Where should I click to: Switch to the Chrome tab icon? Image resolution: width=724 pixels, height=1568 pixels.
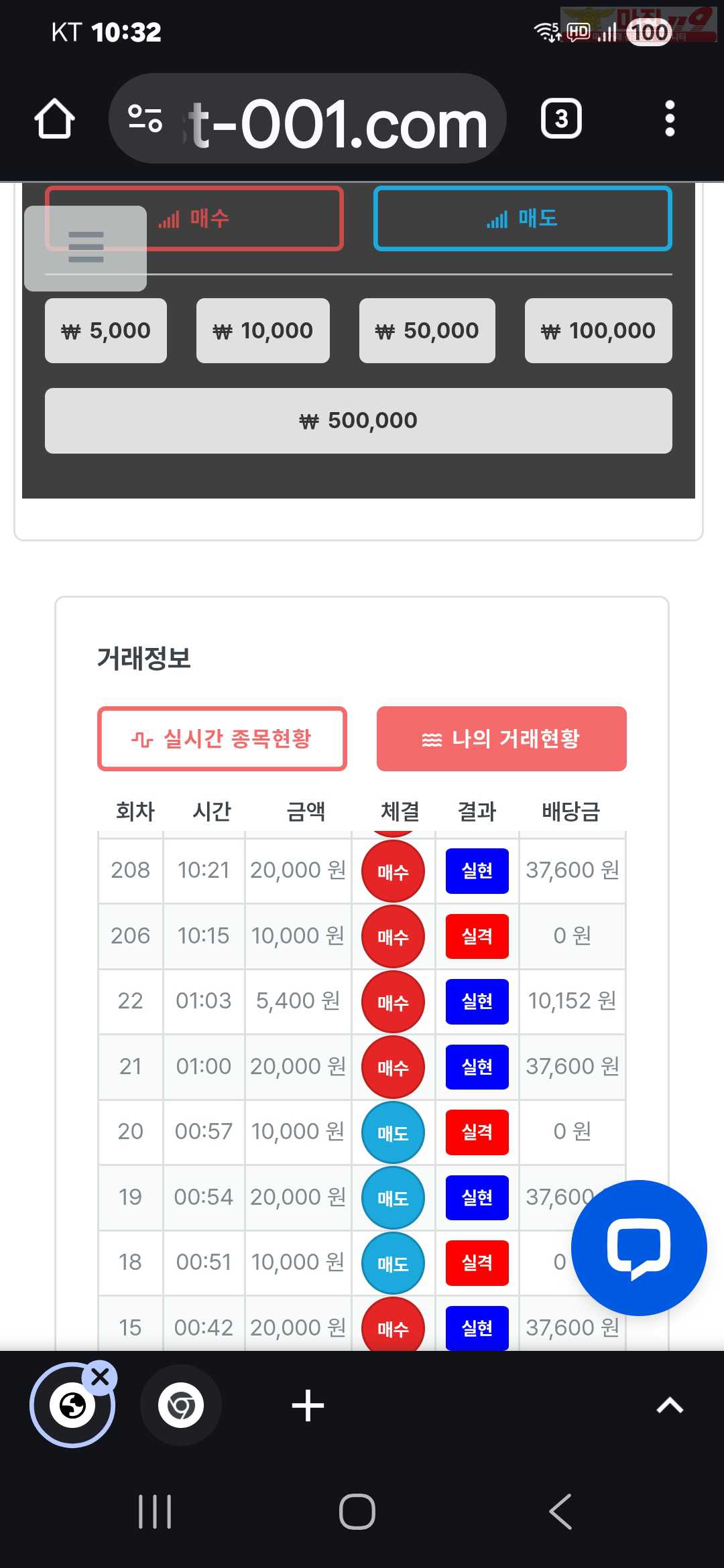[x=181, y=1405]
